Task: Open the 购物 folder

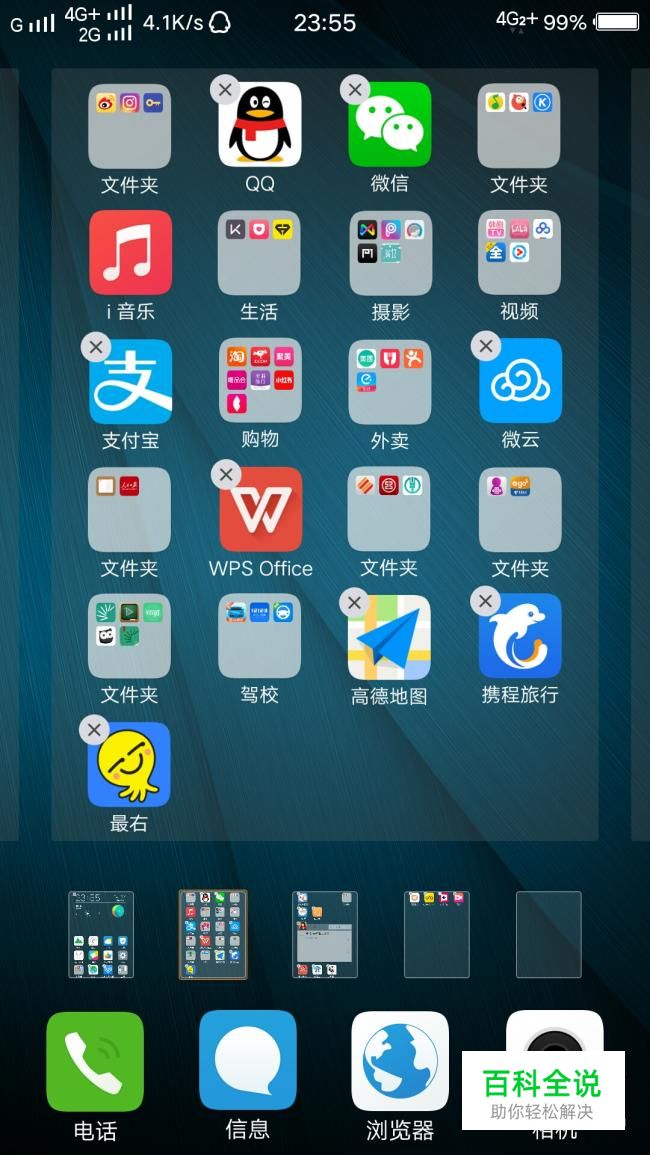Action: (x=260, y=381)
